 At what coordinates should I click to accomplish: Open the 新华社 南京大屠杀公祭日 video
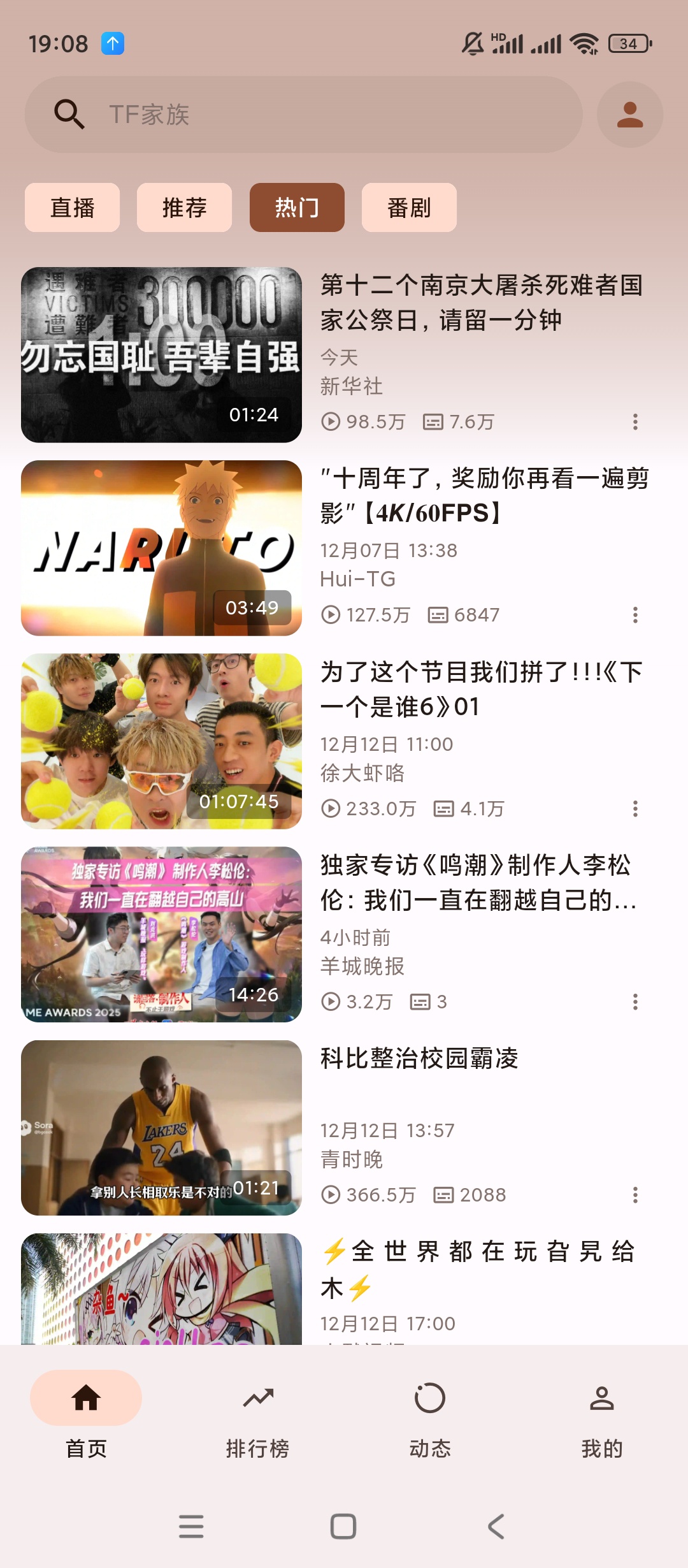tap(161, 355)
